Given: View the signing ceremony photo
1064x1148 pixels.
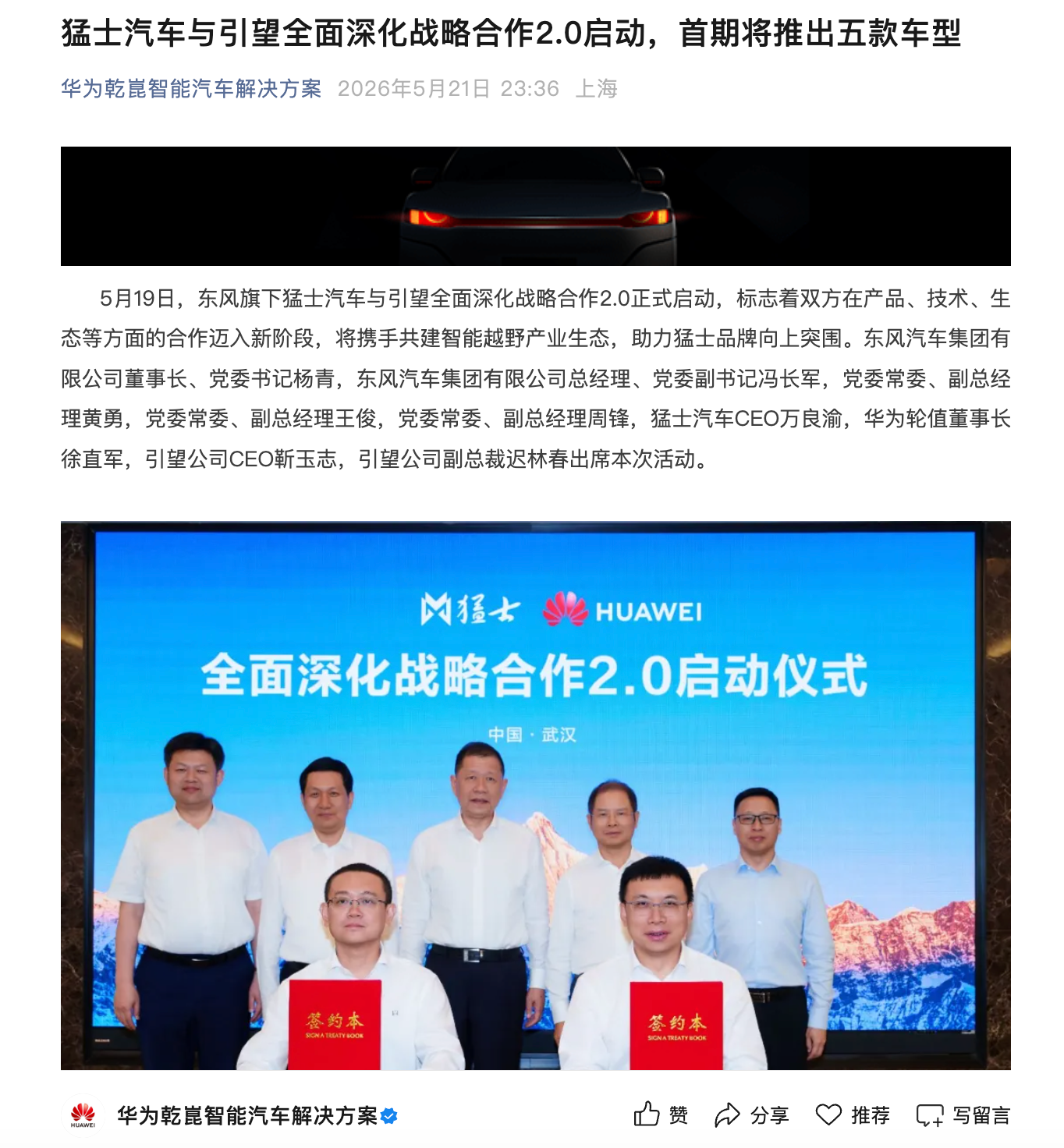Looking at the screenshot, I should tap(536, 795).
